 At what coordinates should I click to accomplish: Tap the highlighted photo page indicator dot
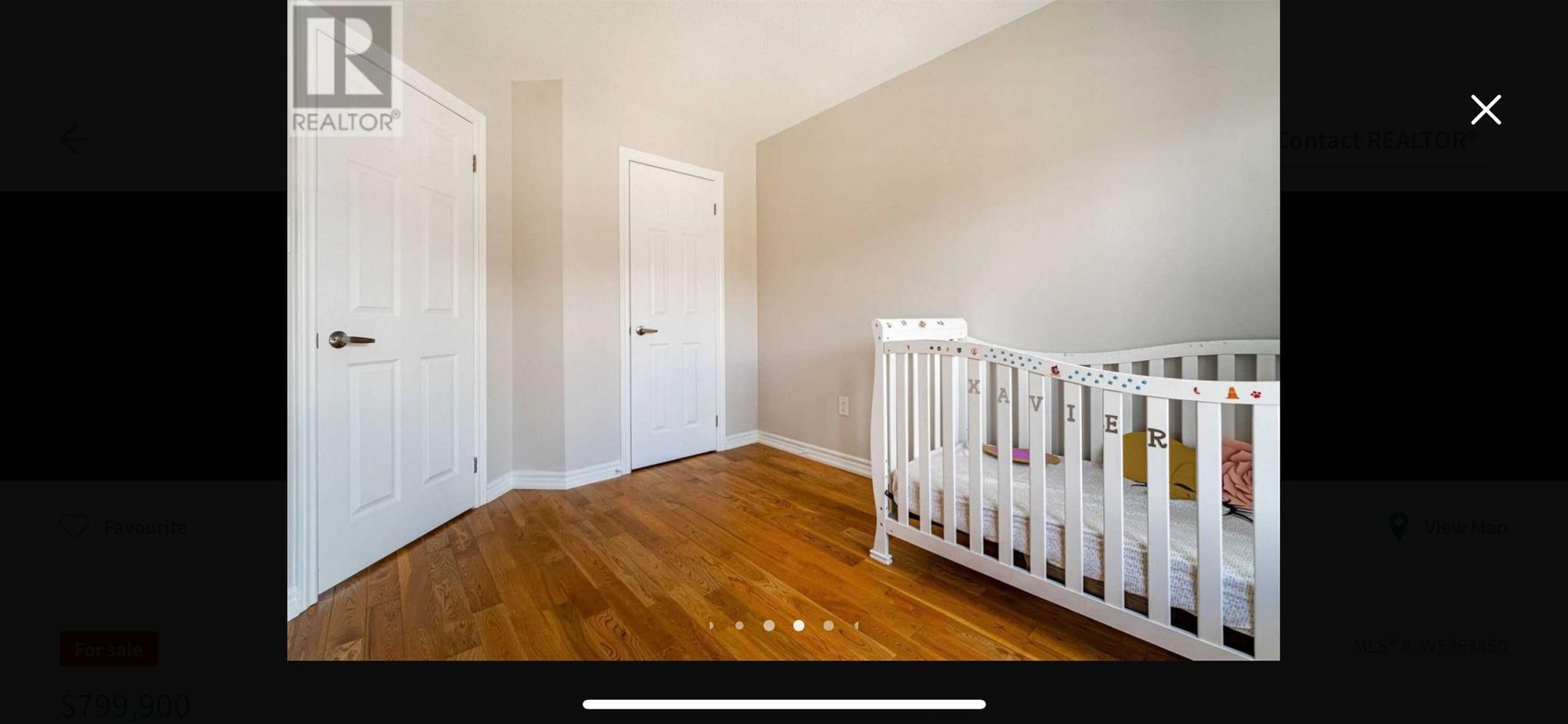798,625
